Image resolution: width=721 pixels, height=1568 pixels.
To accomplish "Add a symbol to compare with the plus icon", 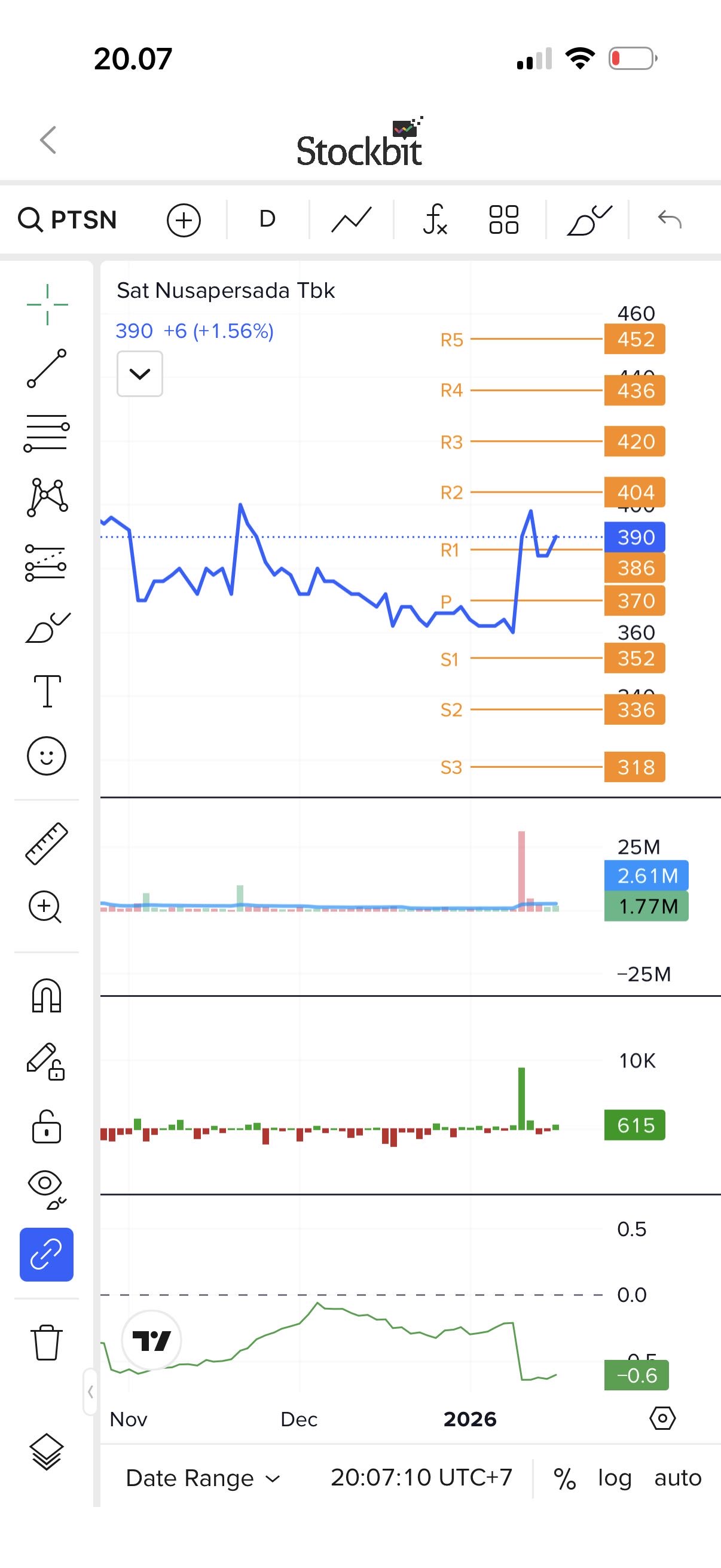I will [184, 219].
